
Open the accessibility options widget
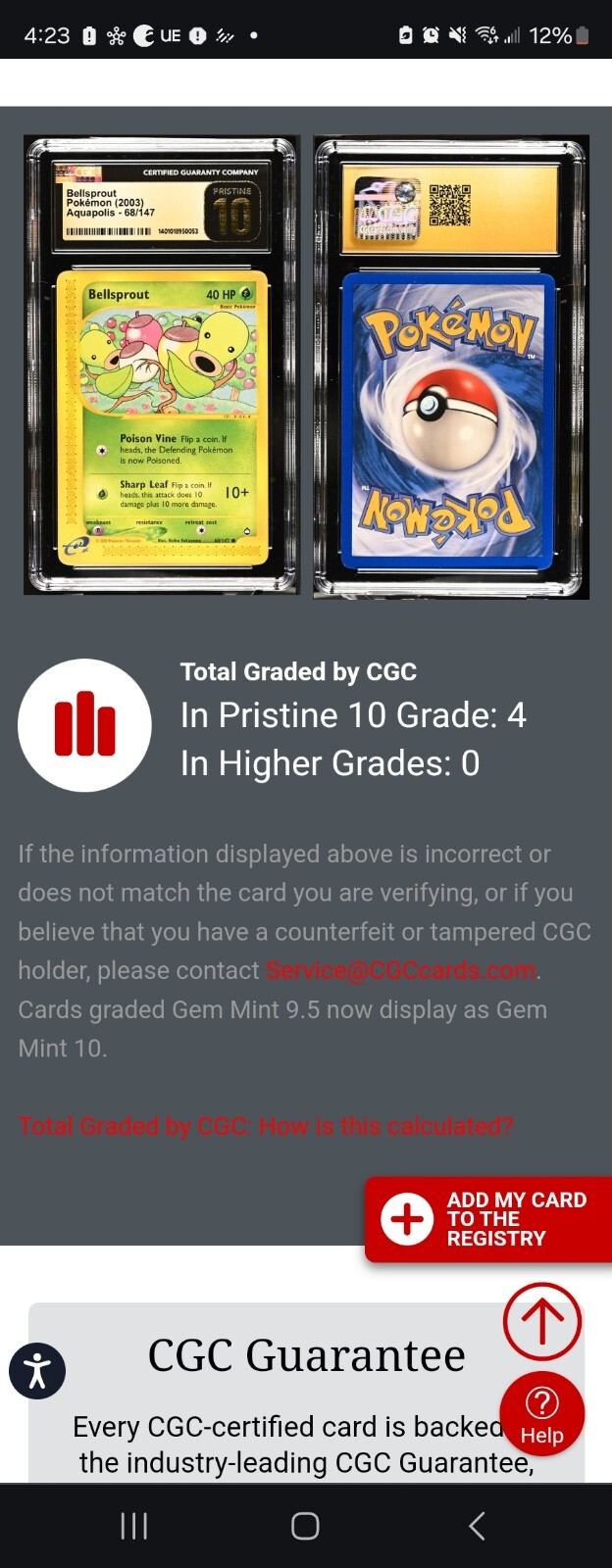(37, 1370)
